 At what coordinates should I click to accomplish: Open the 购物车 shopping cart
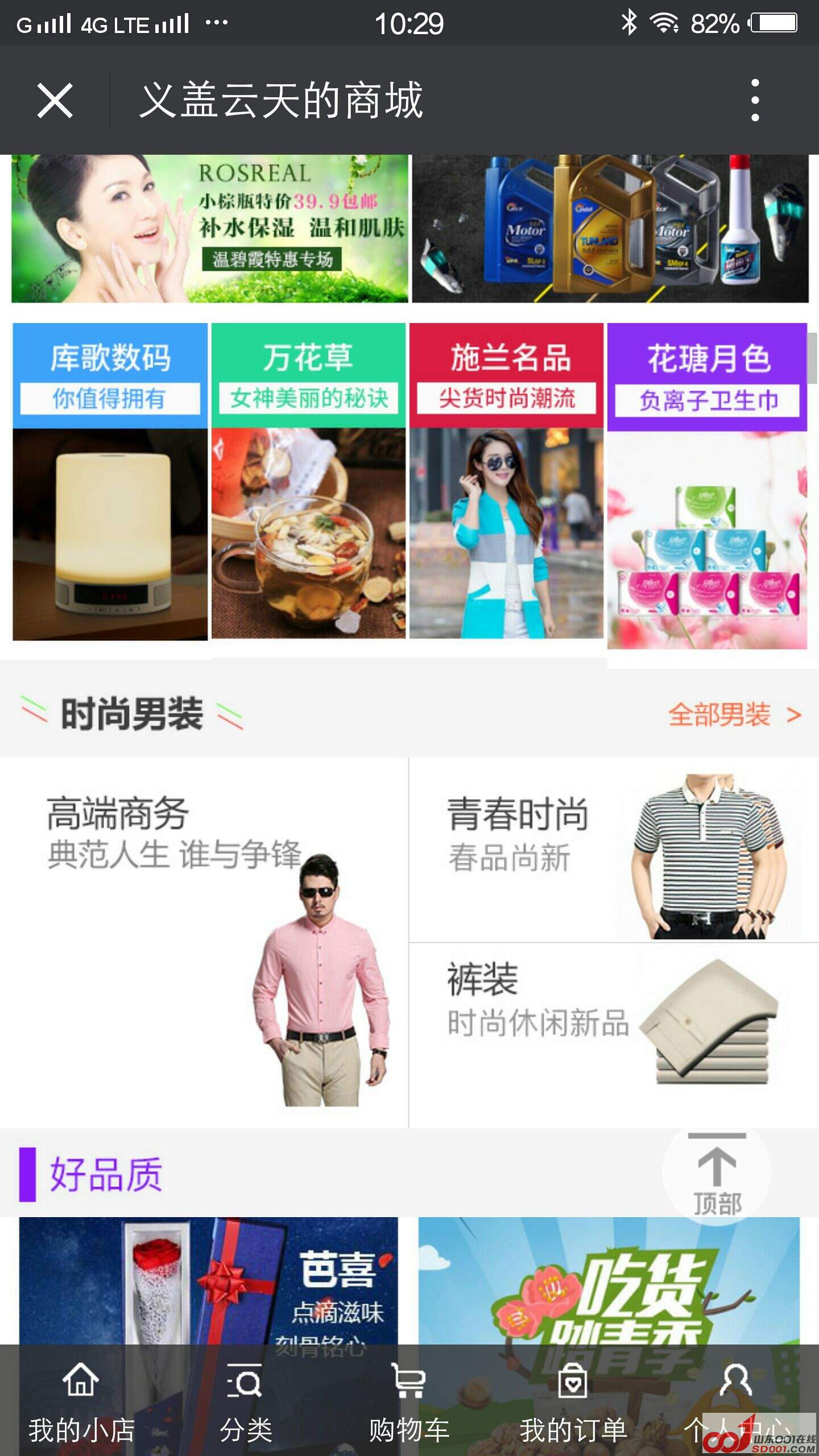pos(409,1403)
